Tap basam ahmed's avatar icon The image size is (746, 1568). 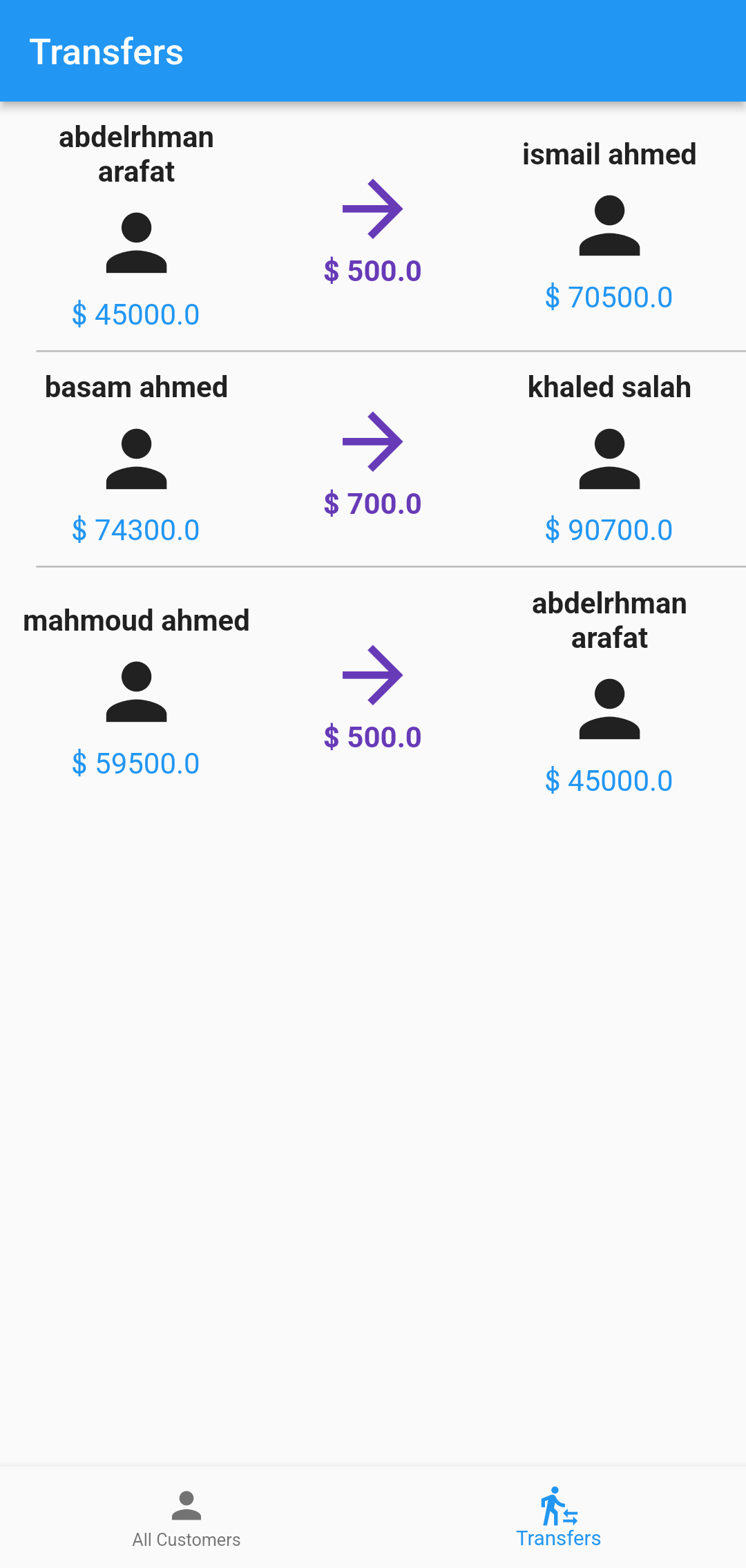tap(136, 459)
